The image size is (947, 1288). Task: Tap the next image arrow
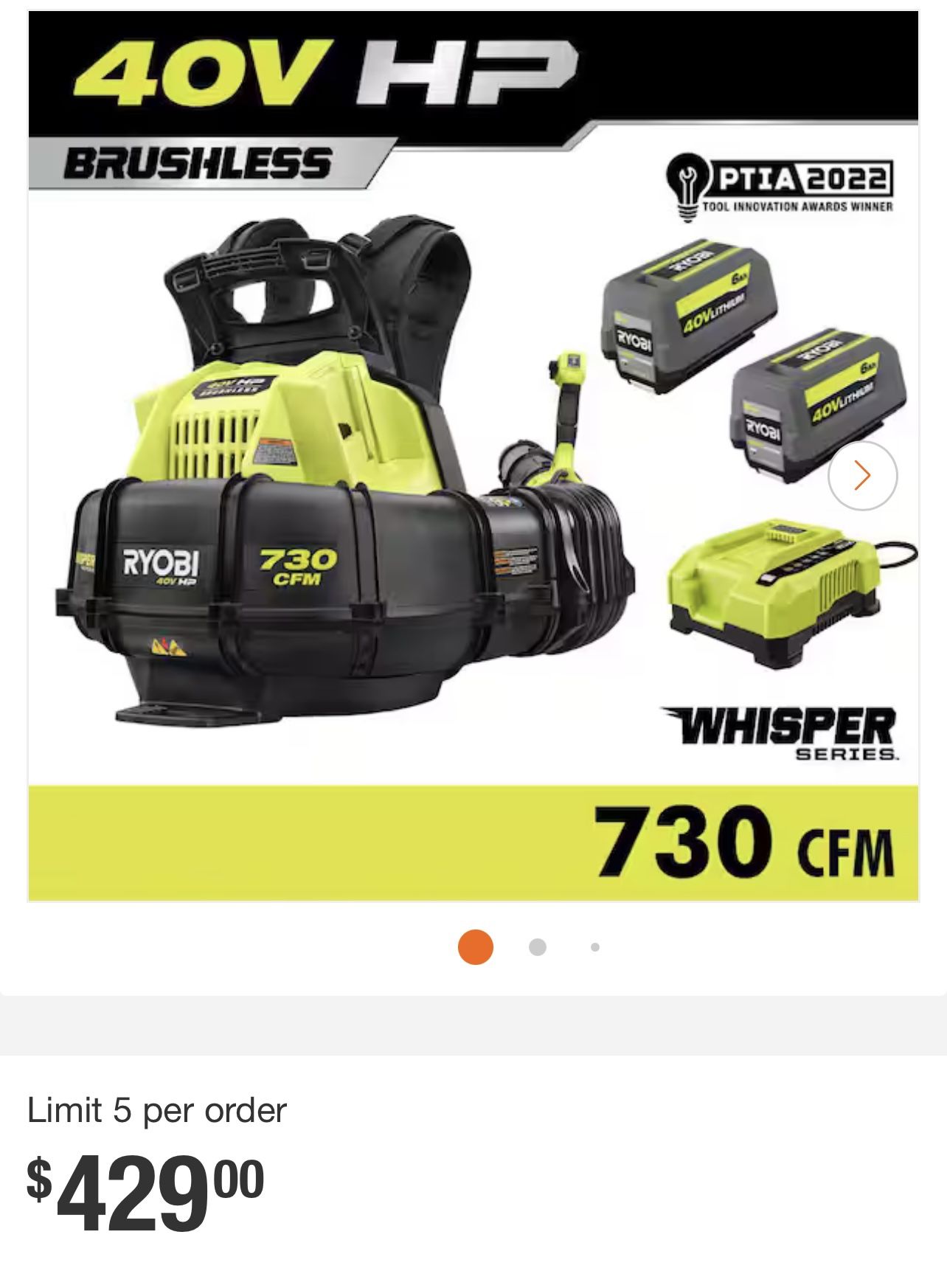click(x=862, y=476)
